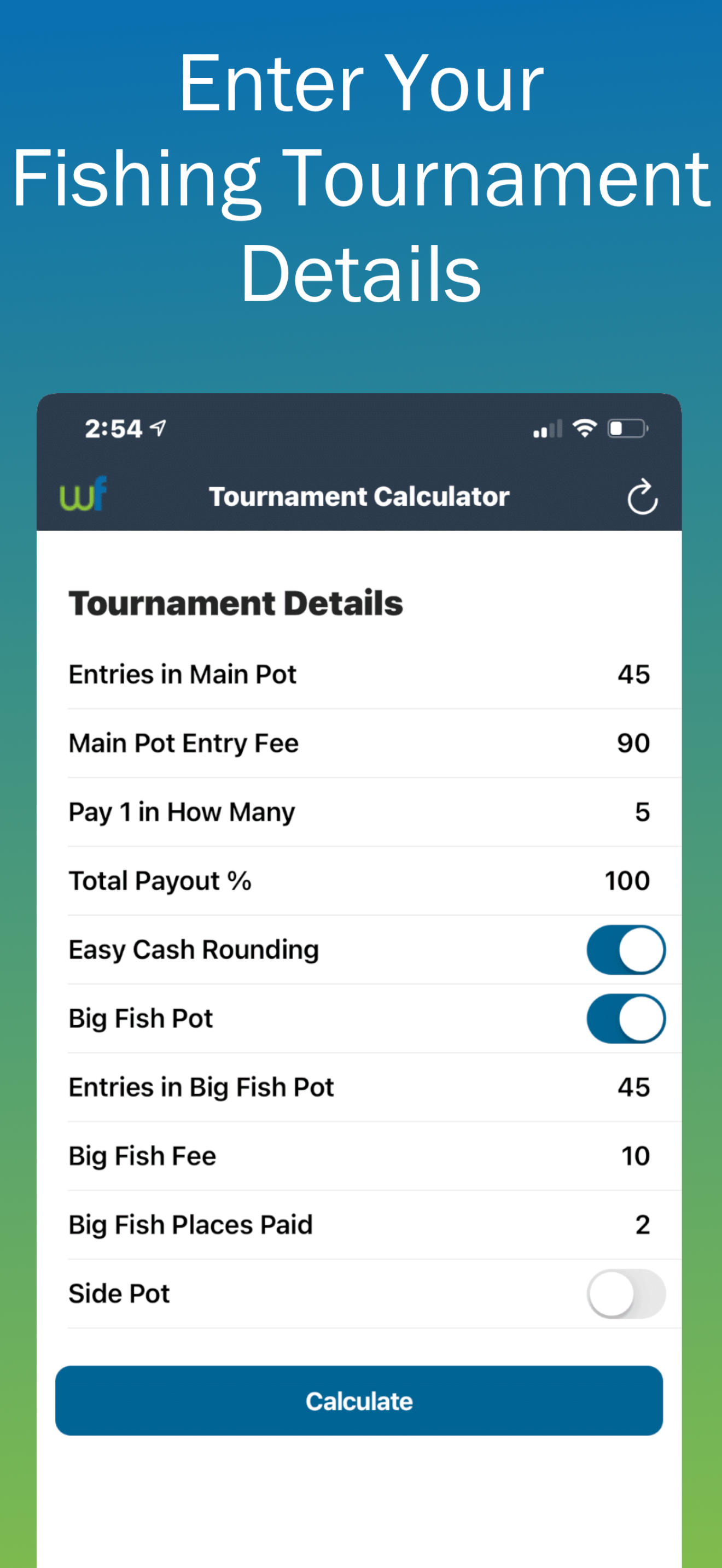Adjust the Pay 1 in How Many value
The width and height of the screenshot is (722, 1568).
pos(641,811)
